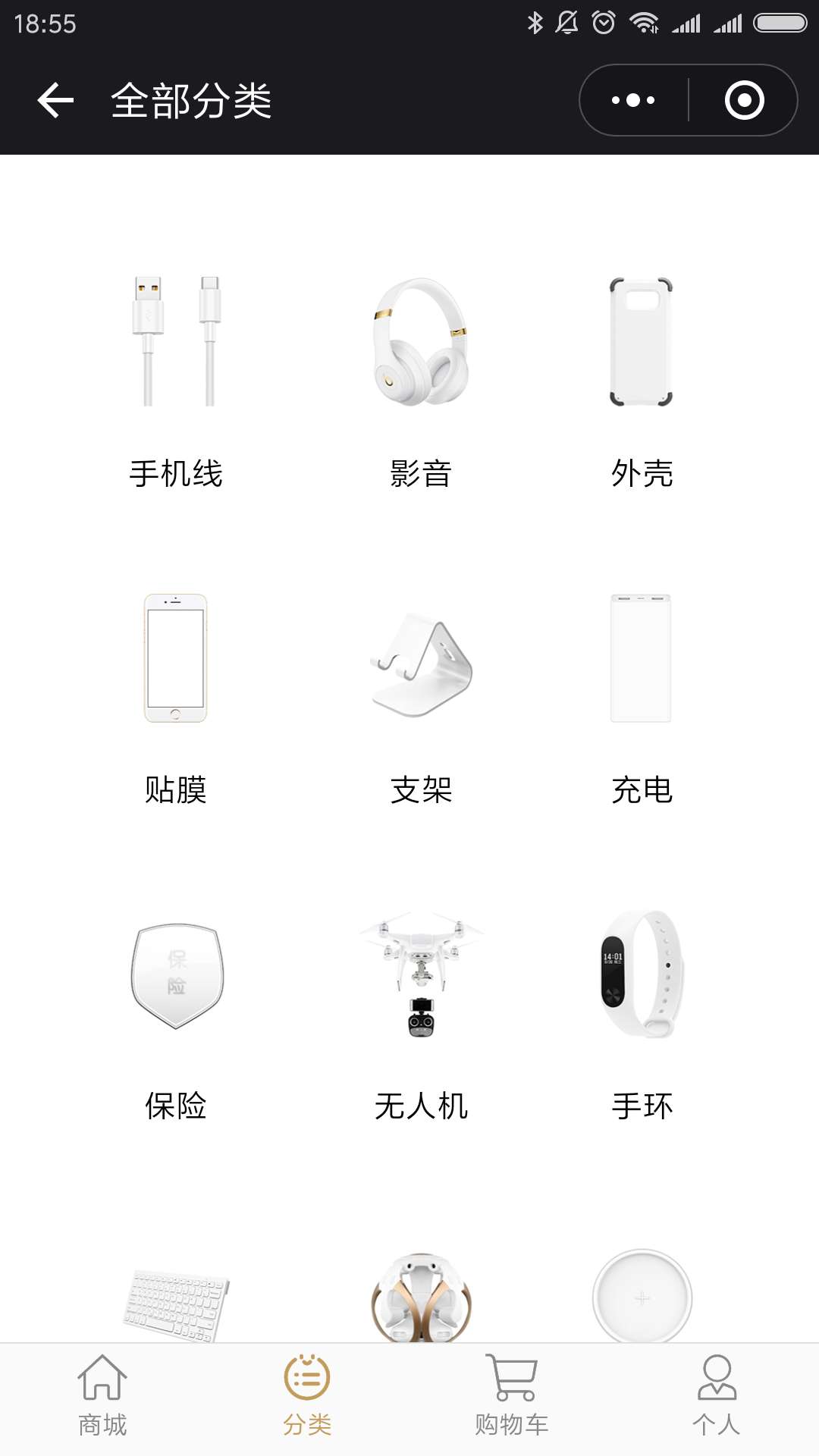Switch to the 商城 tab
Screen dimensions: 819x1456
click(x=102, y=1396)
